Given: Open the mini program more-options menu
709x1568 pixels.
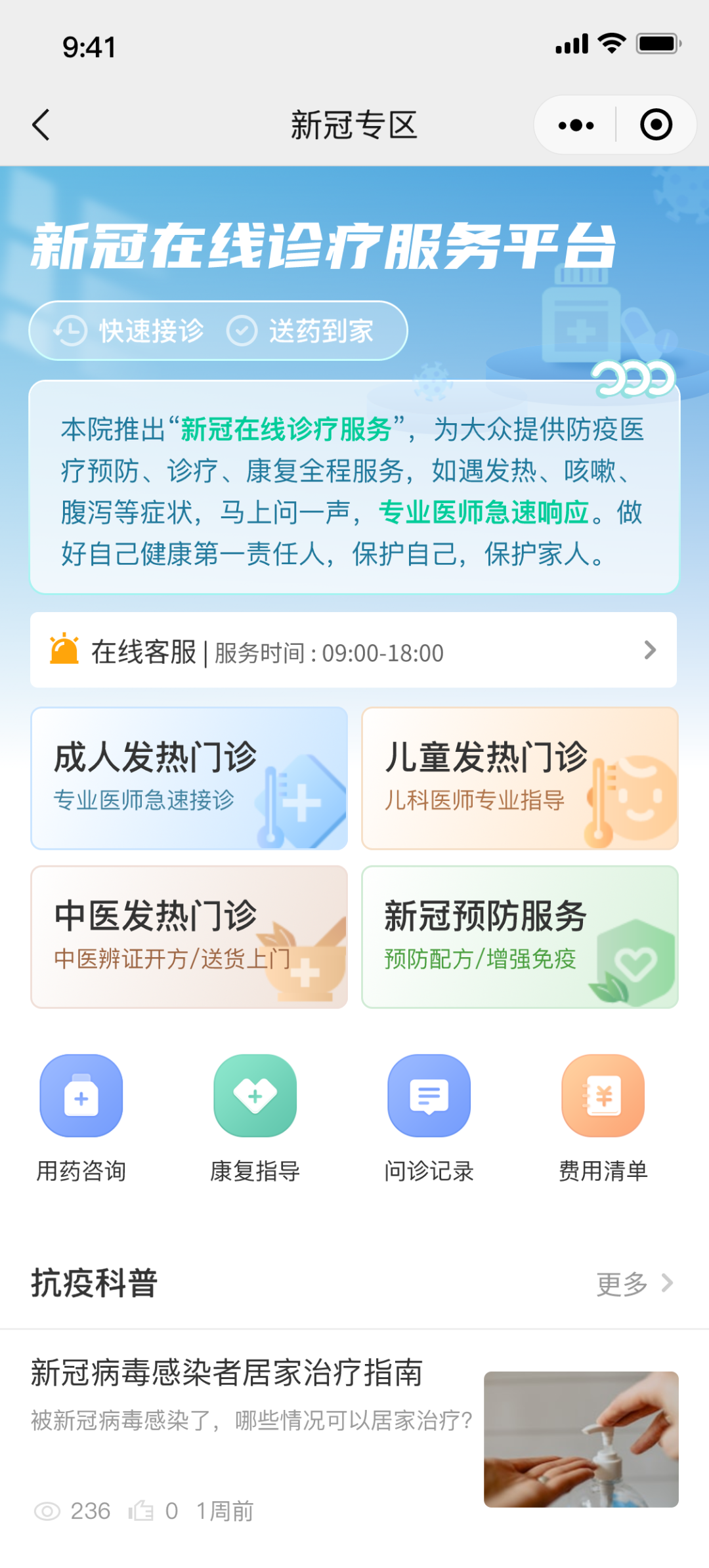Looking at the screenshot, I should tap(576, 125).
